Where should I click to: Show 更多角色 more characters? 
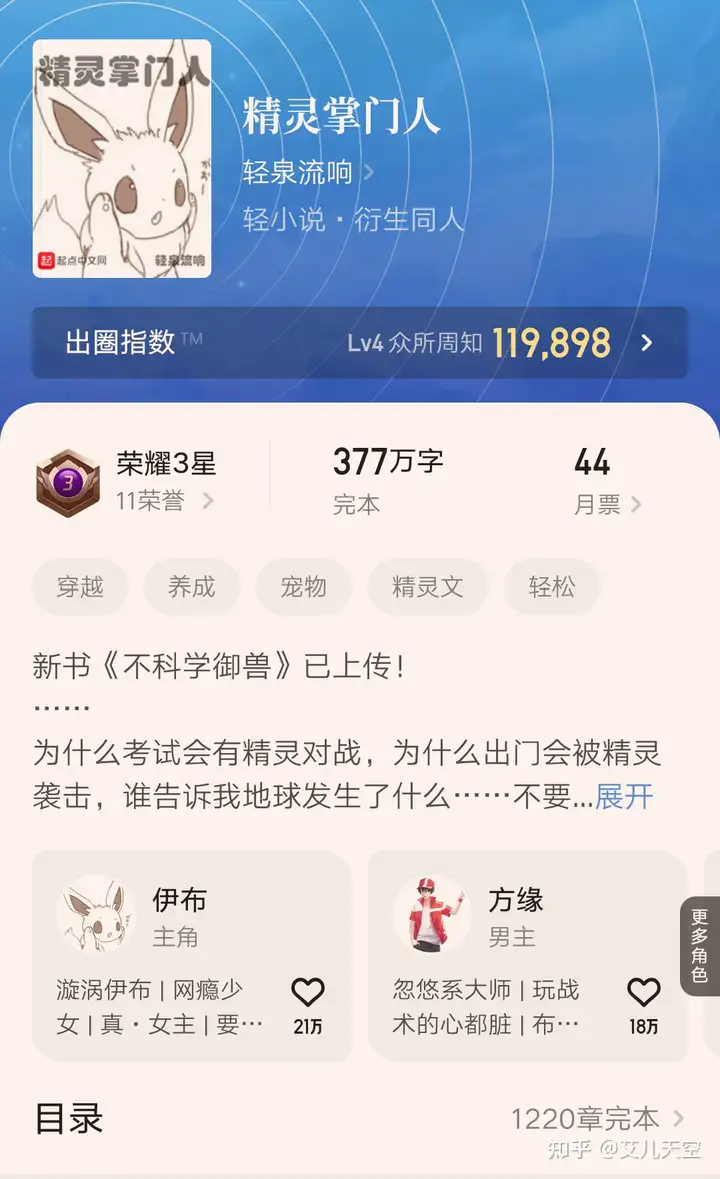pyautogui.click(x=700, y=945)
